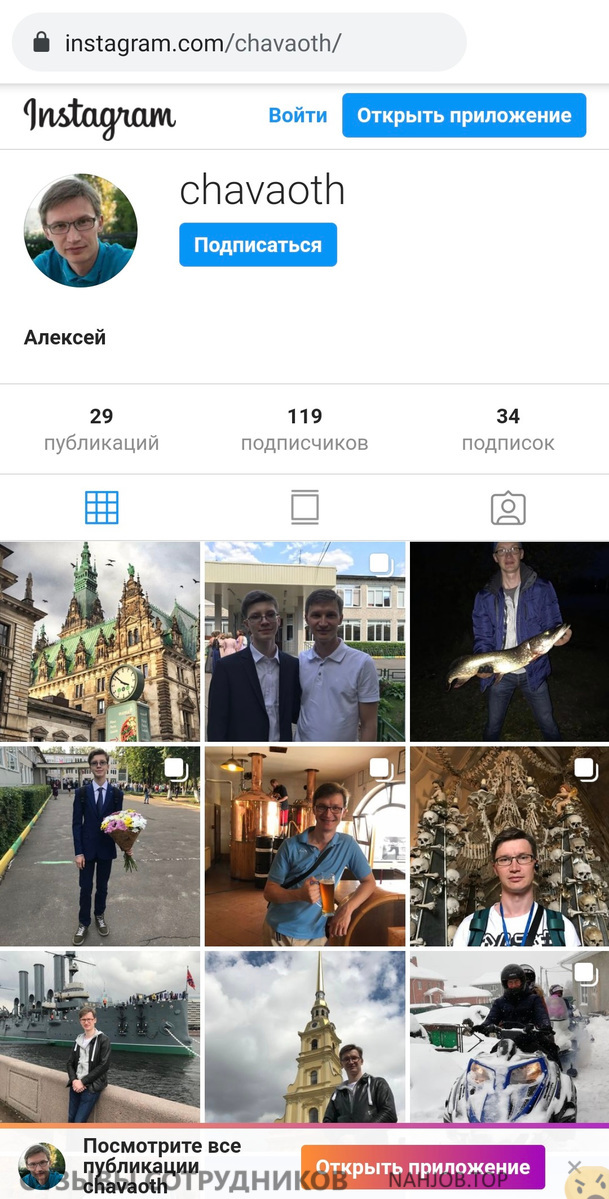Open the brewery post with a beer mug
Screen dimensions: 609x1199
click(304, 846)
